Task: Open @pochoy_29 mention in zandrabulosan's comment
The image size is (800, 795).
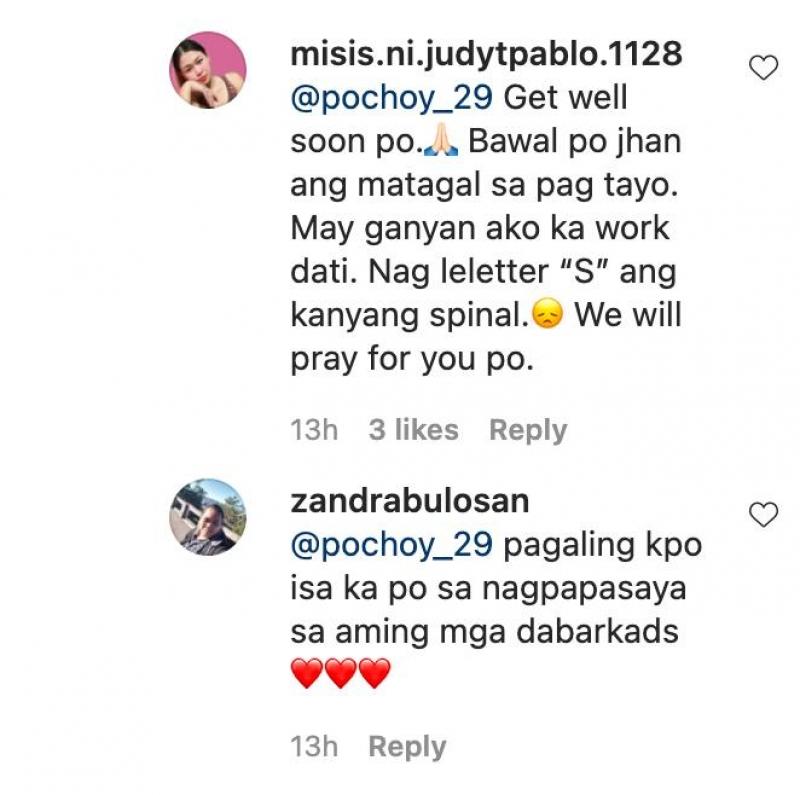Action: (391, 545)
